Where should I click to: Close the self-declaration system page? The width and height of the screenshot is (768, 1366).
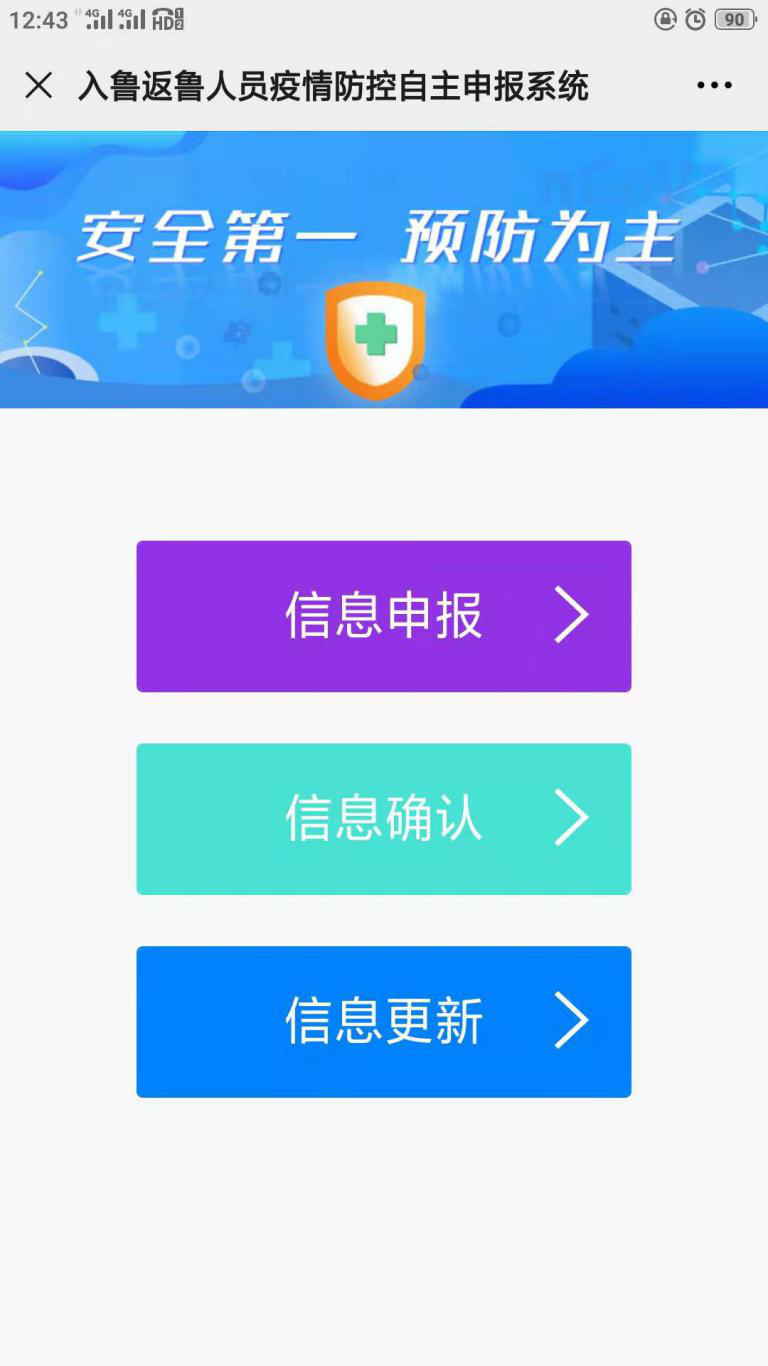38,86
